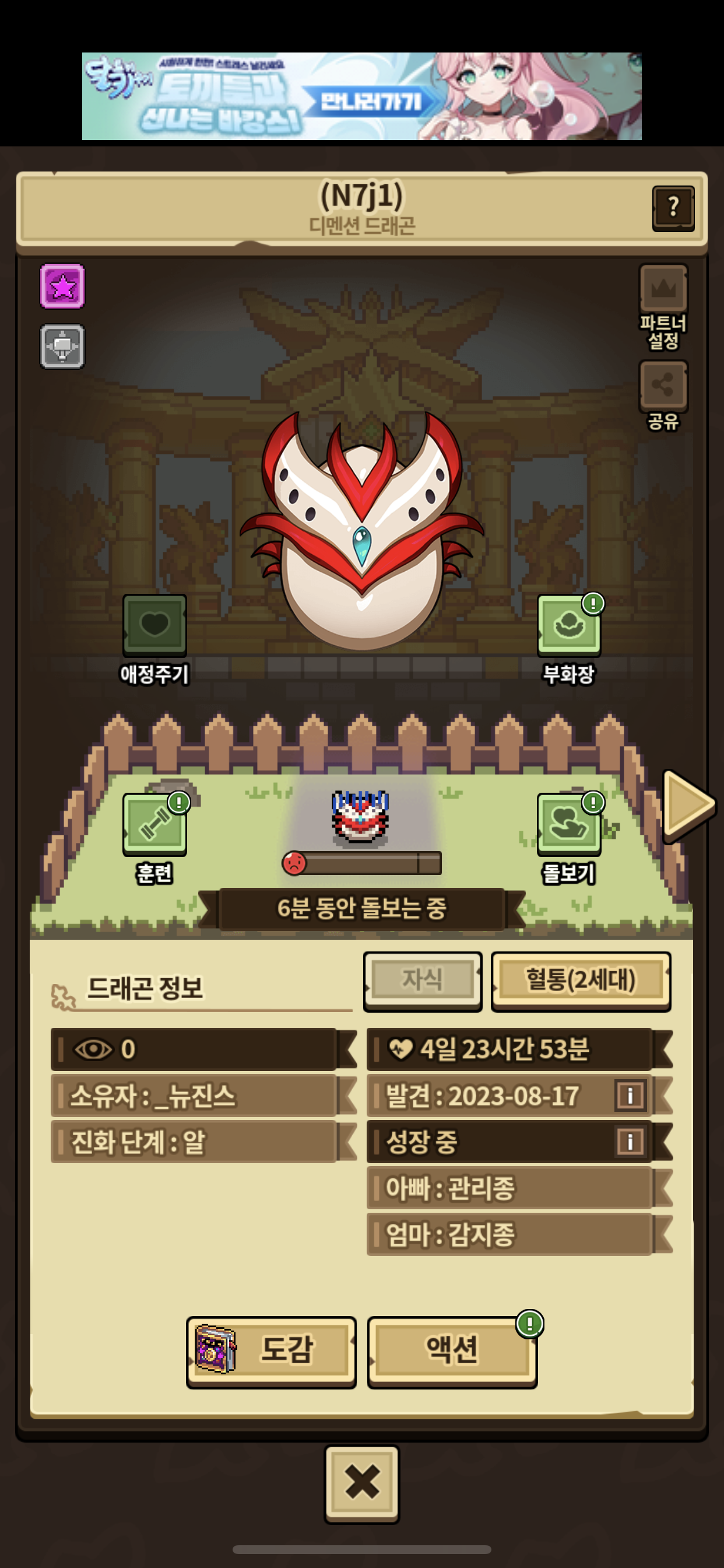Open info icon next to 성장 중
Image resolution: width=724 pixels, height=1568 pixels.
pos(630,1142)
